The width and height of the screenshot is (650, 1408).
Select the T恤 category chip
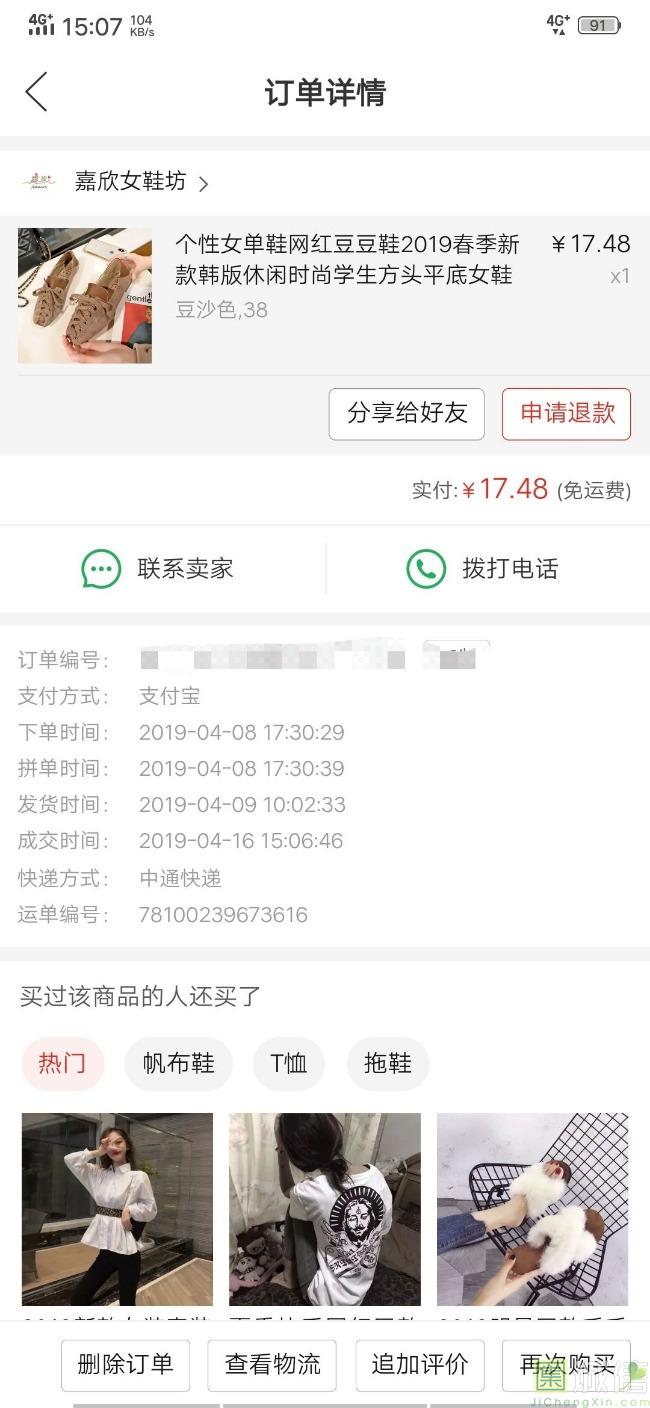click(x=288, y=1062)
